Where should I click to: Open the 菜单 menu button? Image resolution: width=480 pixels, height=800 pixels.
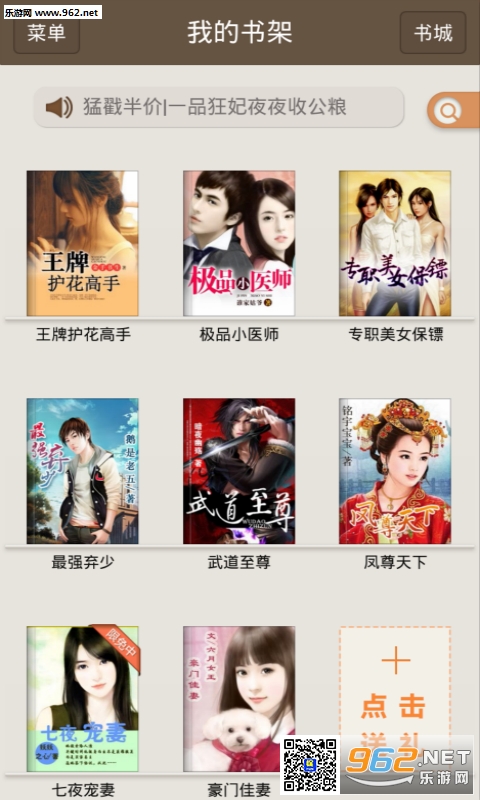pyautogui.click(x=46, y=33)
